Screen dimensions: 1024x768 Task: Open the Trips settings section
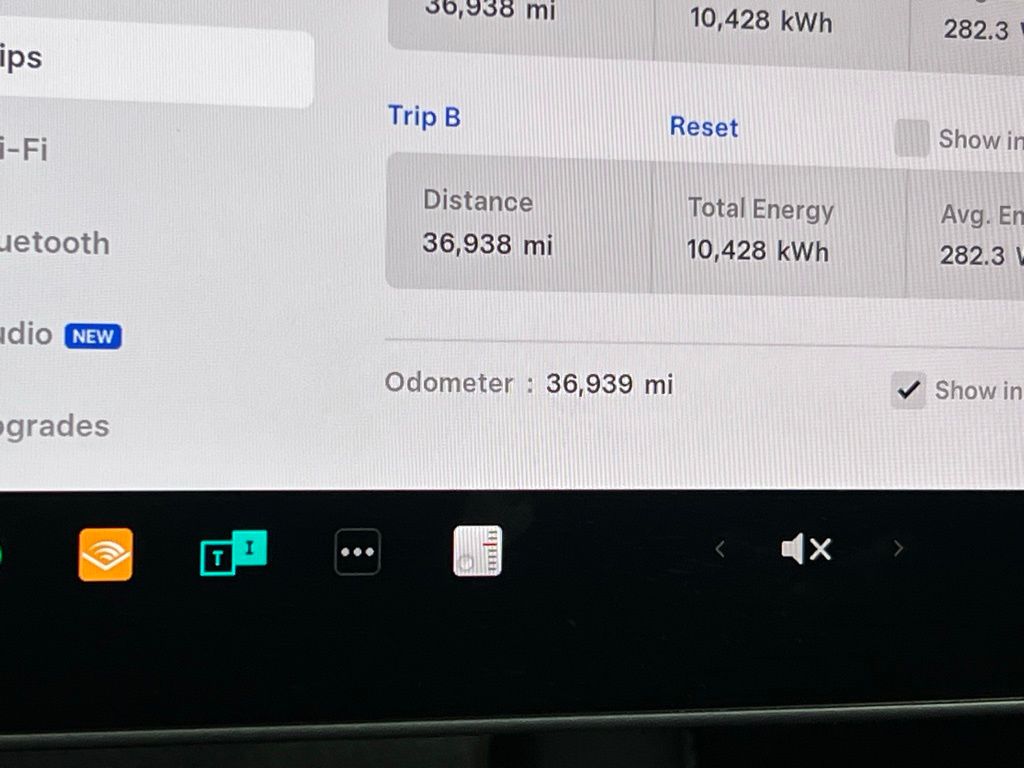pyautogui.click(x=150, y=60)
